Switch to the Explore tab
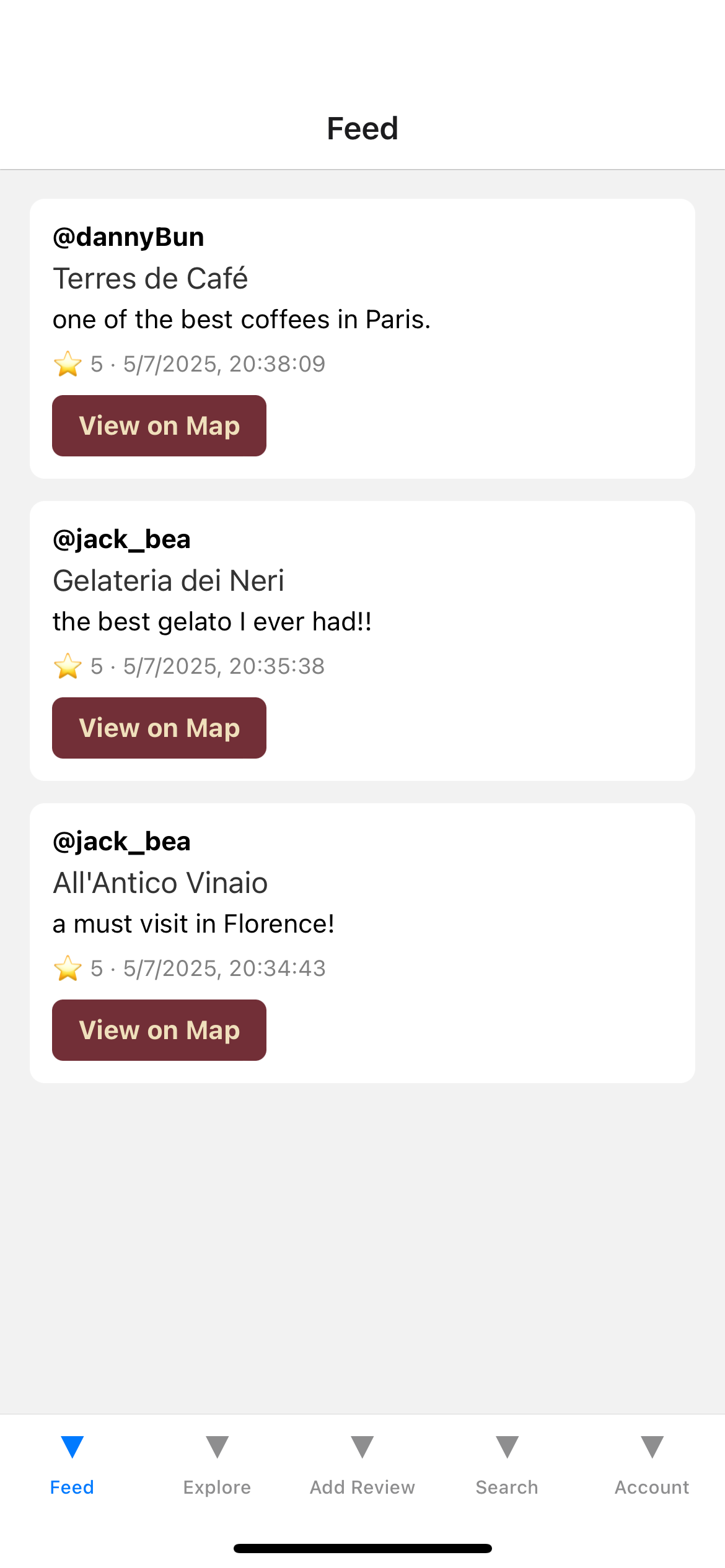The height and width of the screenshot is (1568, 725). click(217, 1466)
